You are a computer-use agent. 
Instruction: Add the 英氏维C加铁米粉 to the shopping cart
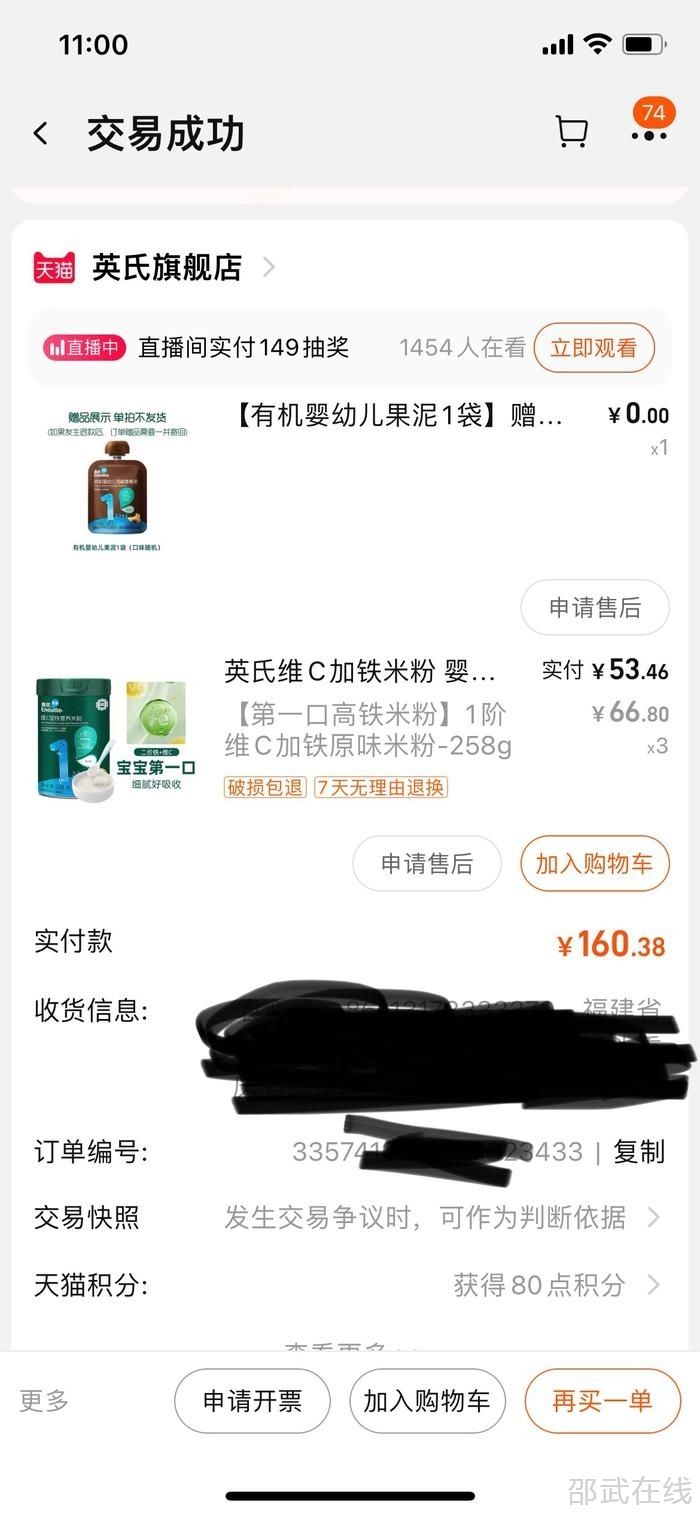(595, 864)
